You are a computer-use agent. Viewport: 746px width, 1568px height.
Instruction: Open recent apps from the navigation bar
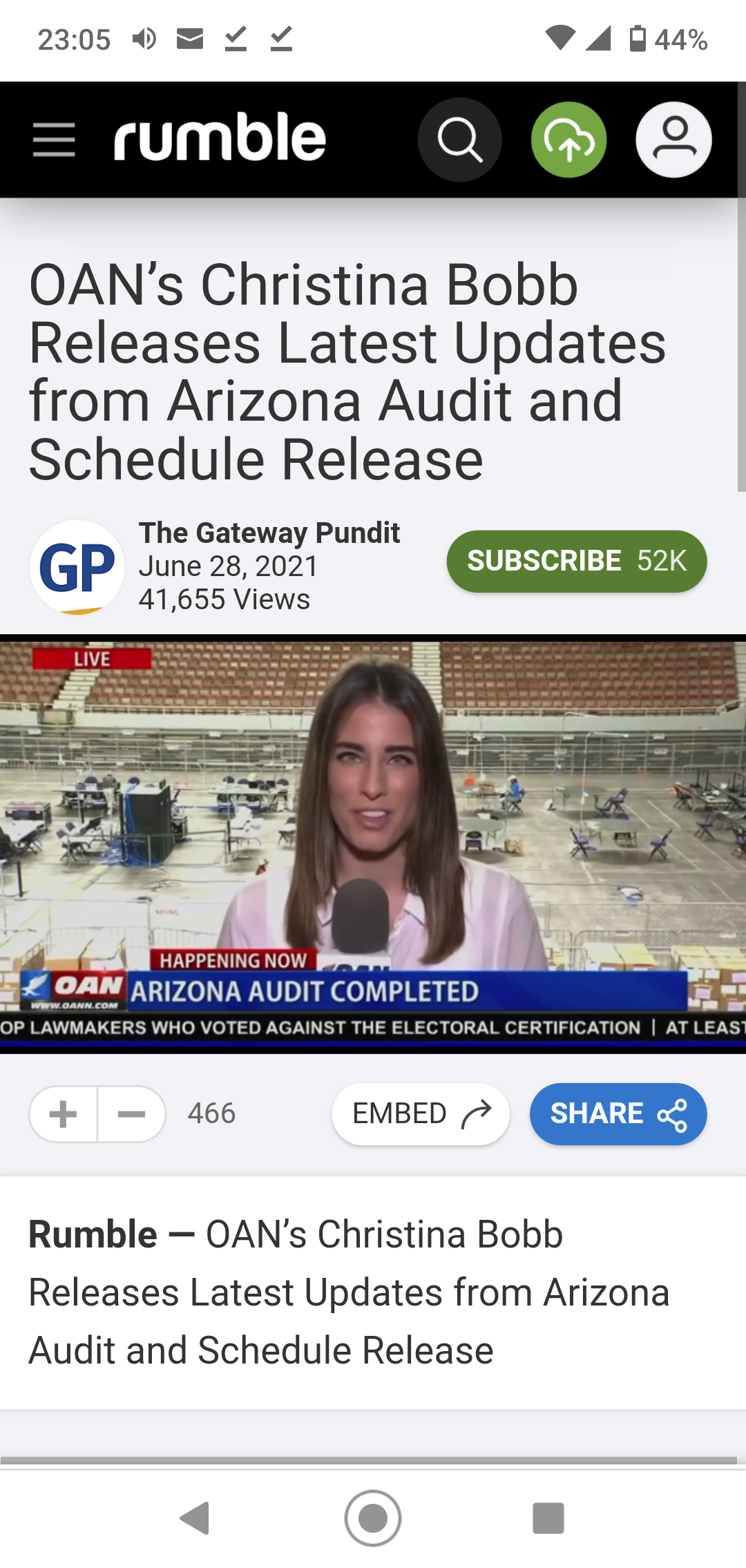(x=548, y=1518)
